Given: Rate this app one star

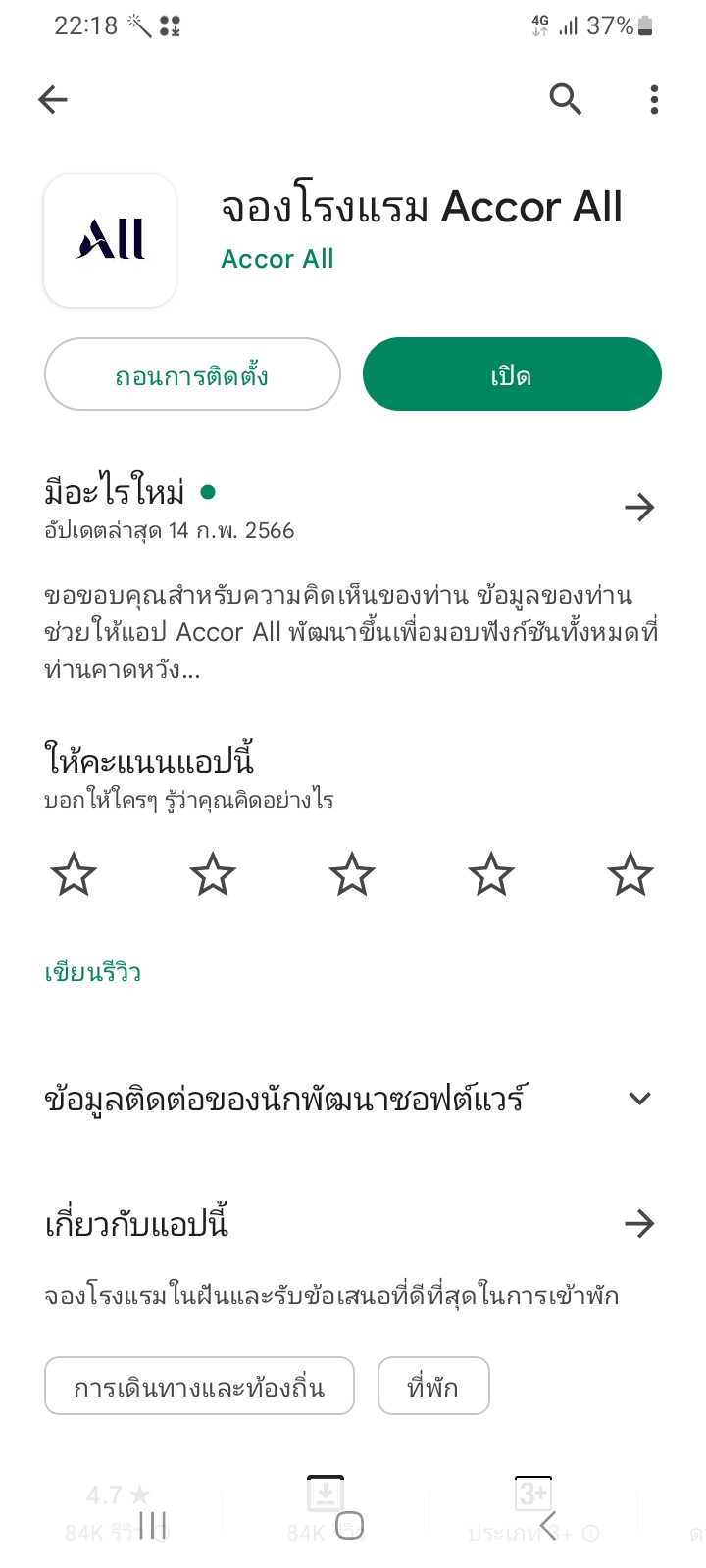Looking at the screenshot, I should (74, 874).
